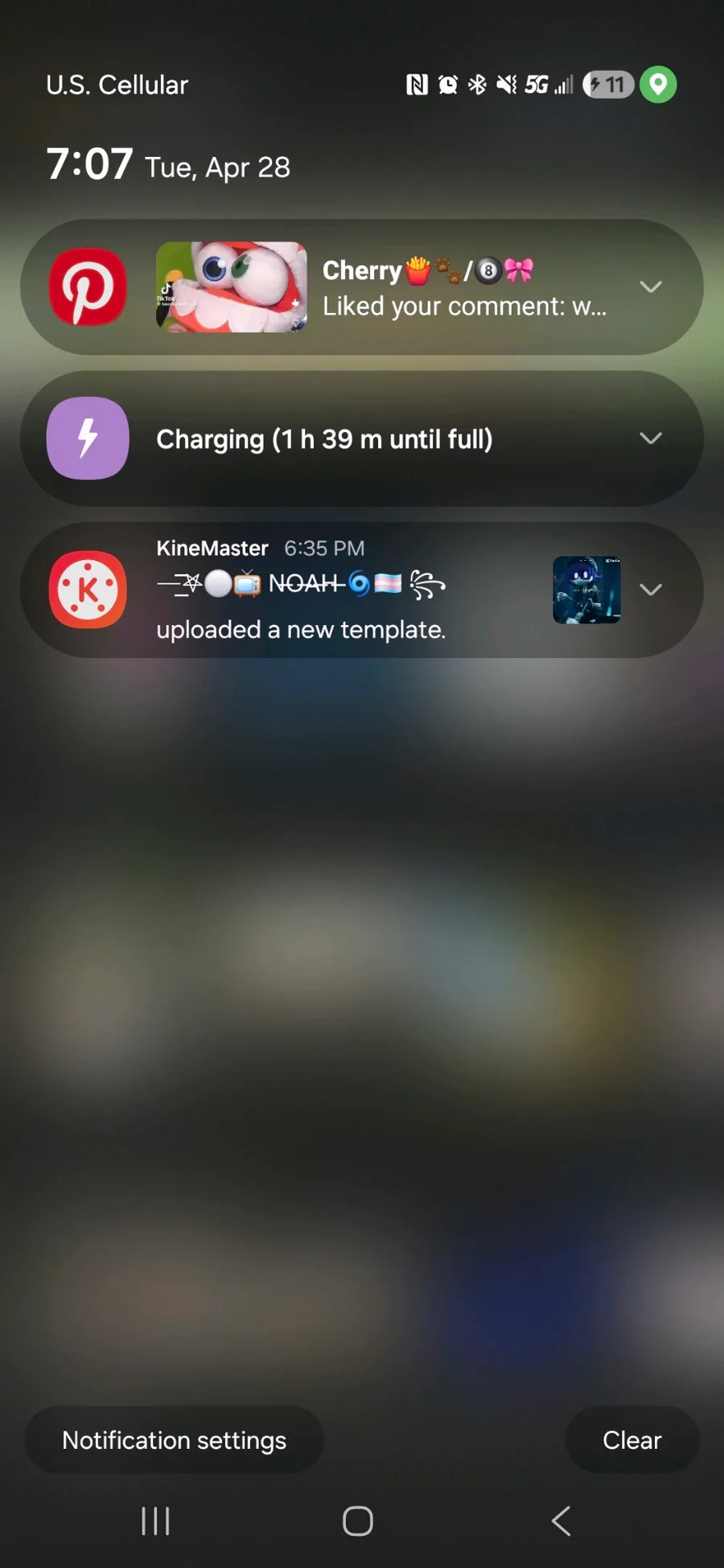Open Notification settings
The width and height of the screenshot is (724, 1568).
tap(175, 1440)
